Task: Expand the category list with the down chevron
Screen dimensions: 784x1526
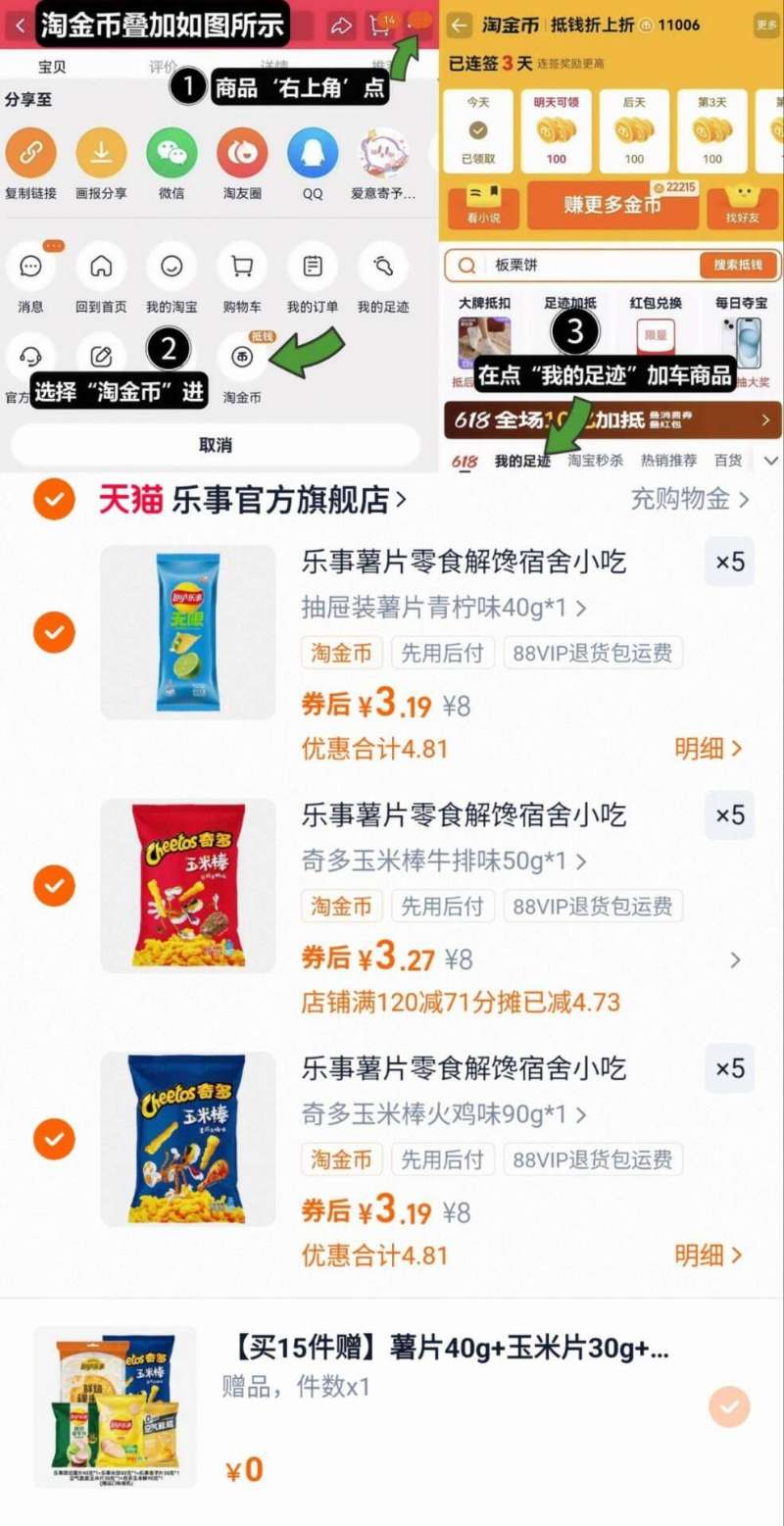Action: [770, 459]
